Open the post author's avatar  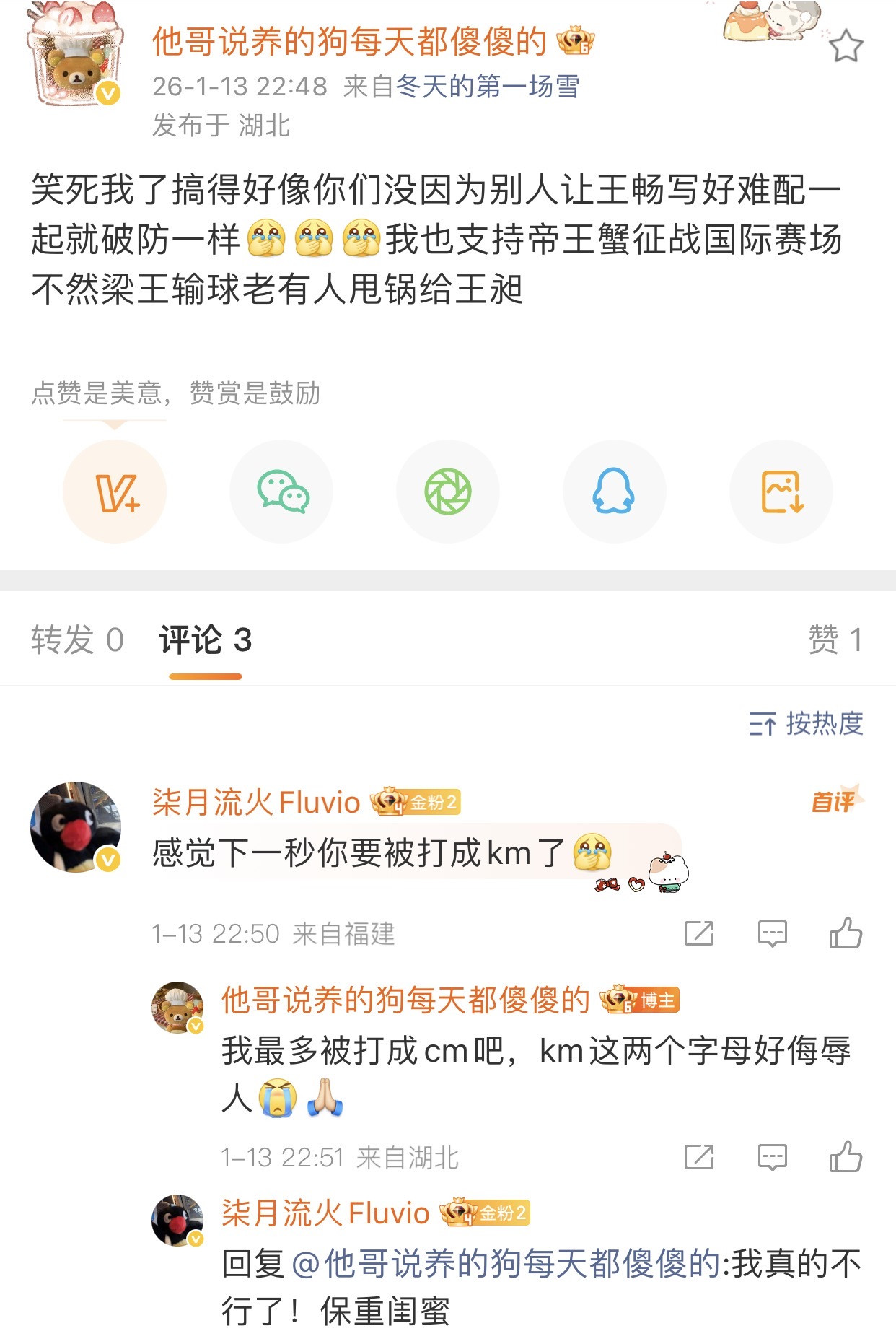tap(75, 58)
